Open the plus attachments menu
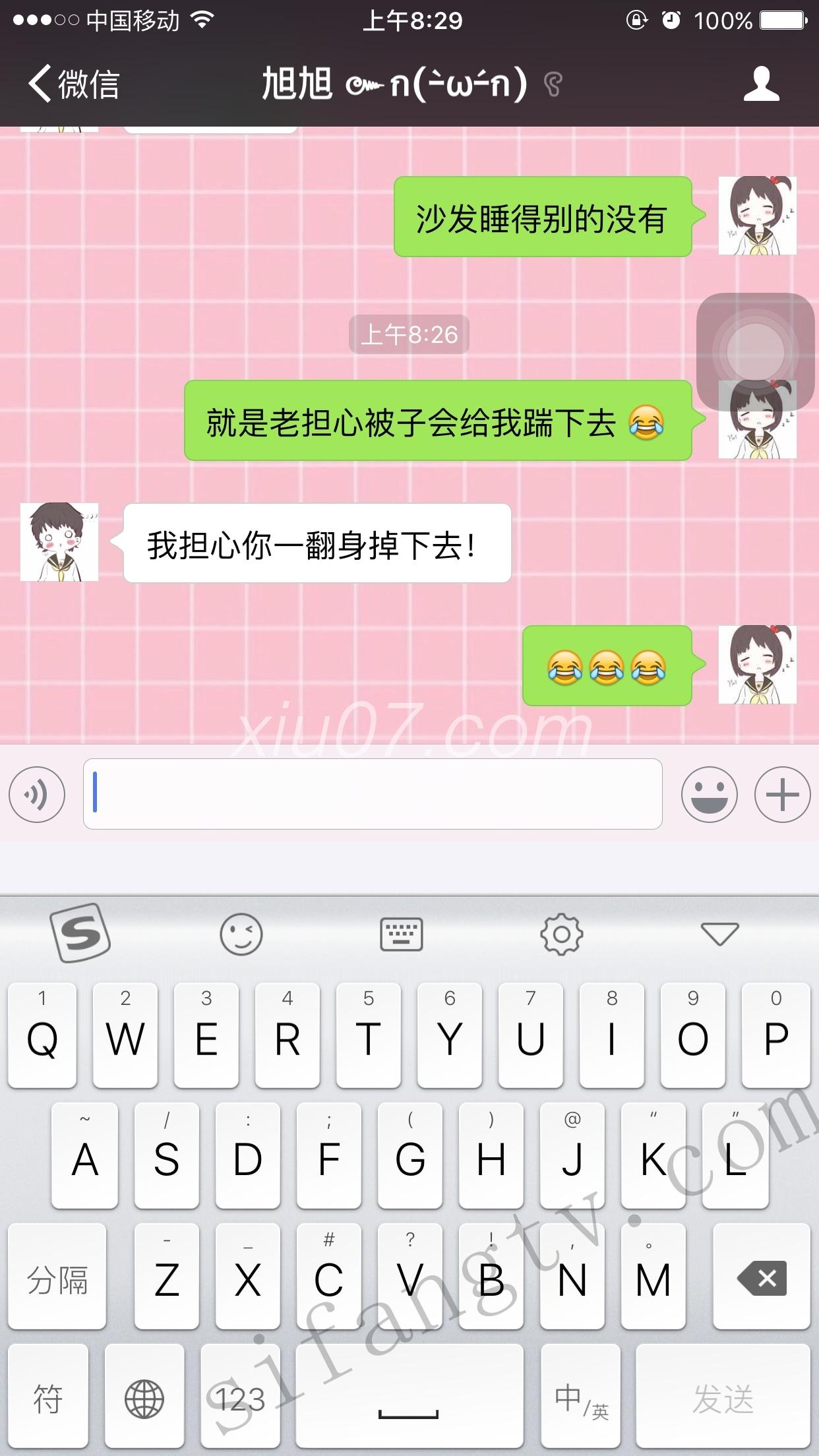This screenshot has width=819, height=1456. [782, 795]
